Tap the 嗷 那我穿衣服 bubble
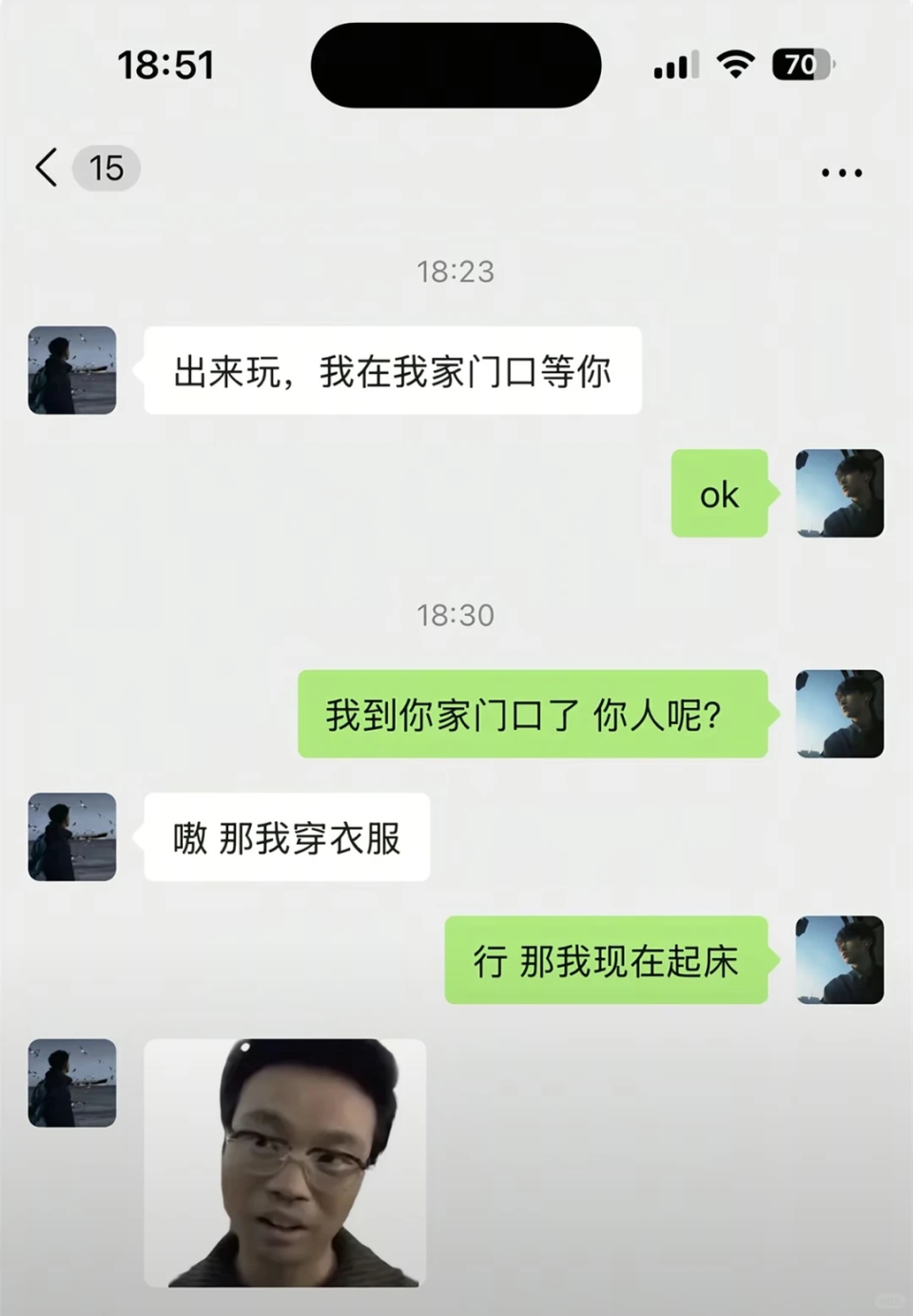The height and width of the screenshot is (1316, 913). pyautogui.click(x=286, y=837)
